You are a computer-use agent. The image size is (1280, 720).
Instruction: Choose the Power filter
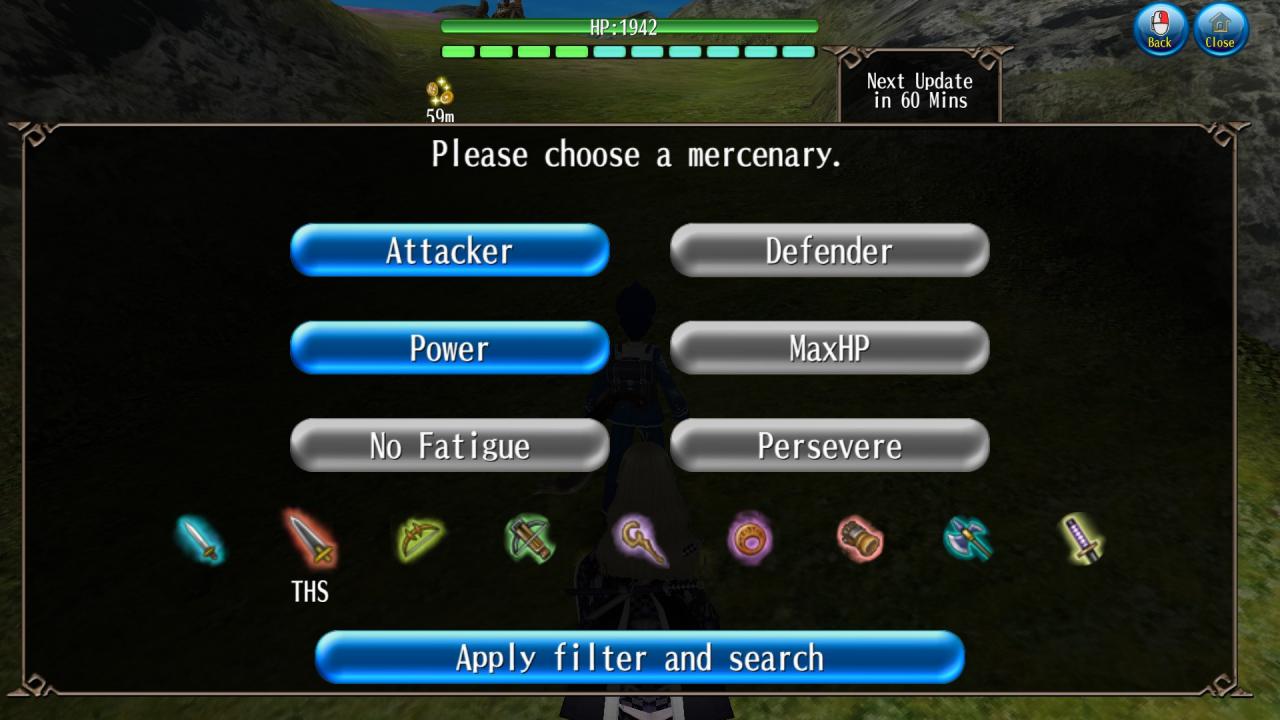coord(449,348)
